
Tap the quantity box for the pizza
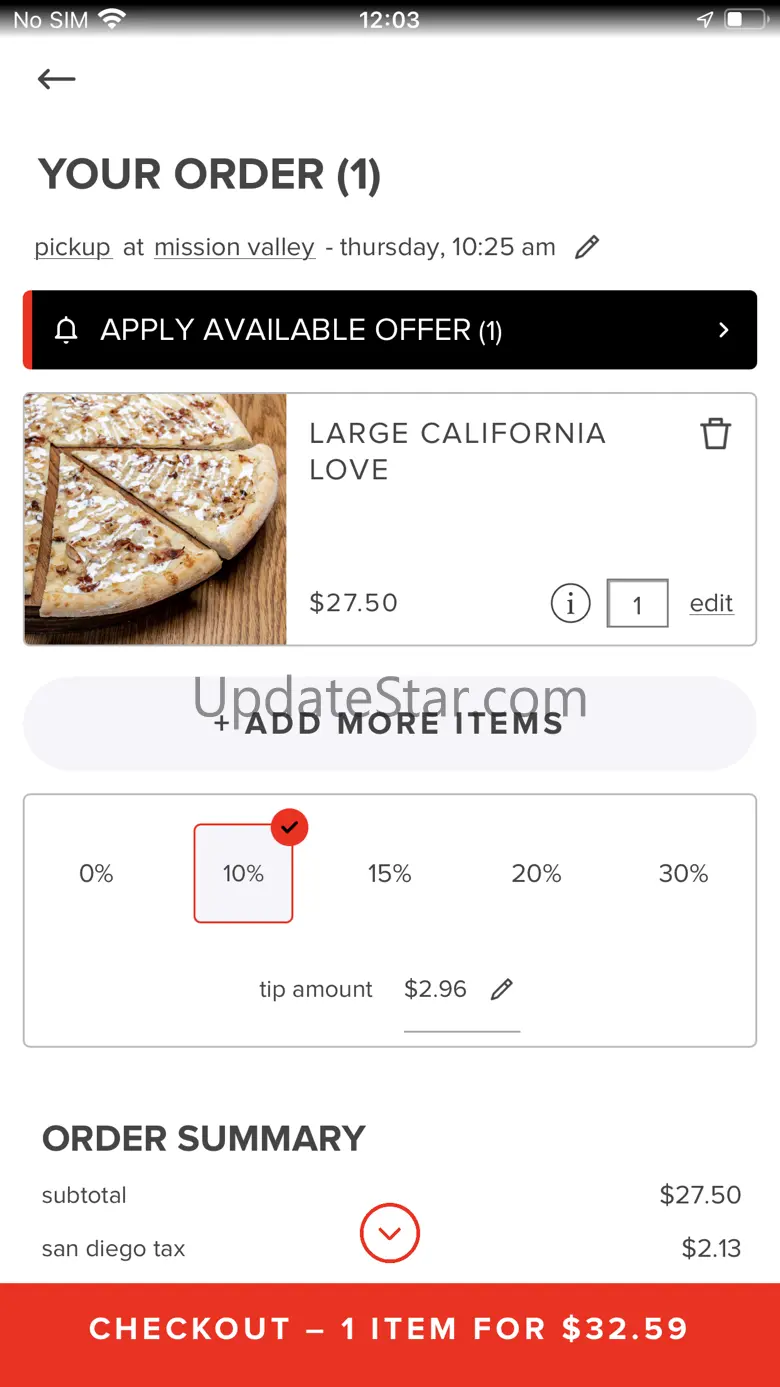tap(637, 604)
